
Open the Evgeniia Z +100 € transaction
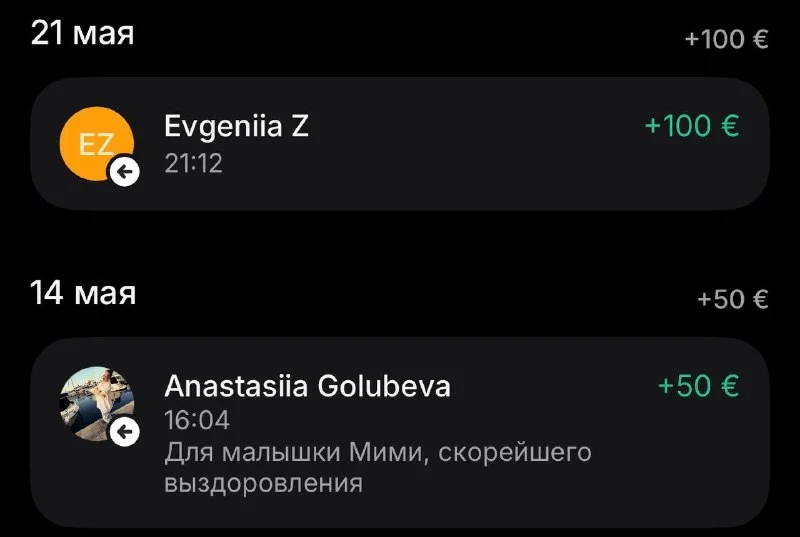click(x=399, y=144)
